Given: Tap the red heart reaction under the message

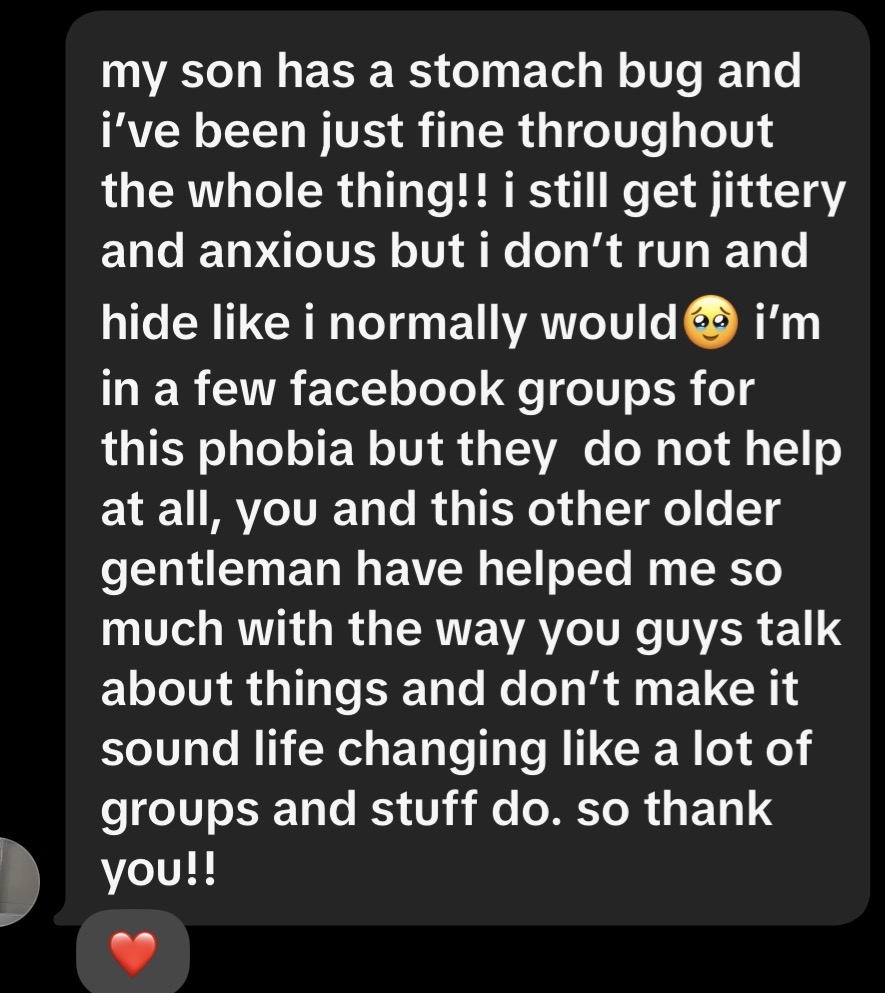Looking at the screenshot, I should [x=132, y=951].
